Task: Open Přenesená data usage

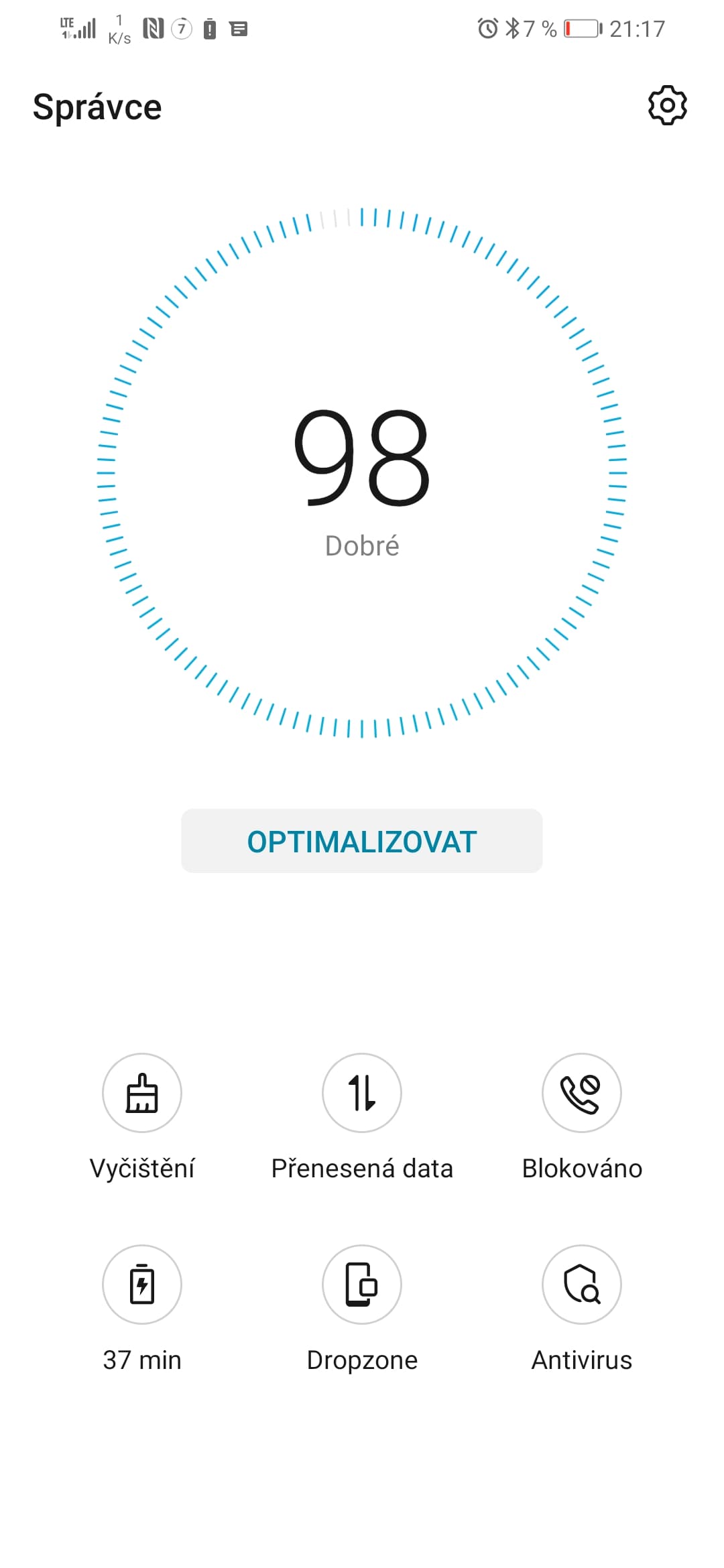Action: pos(362,1093)
